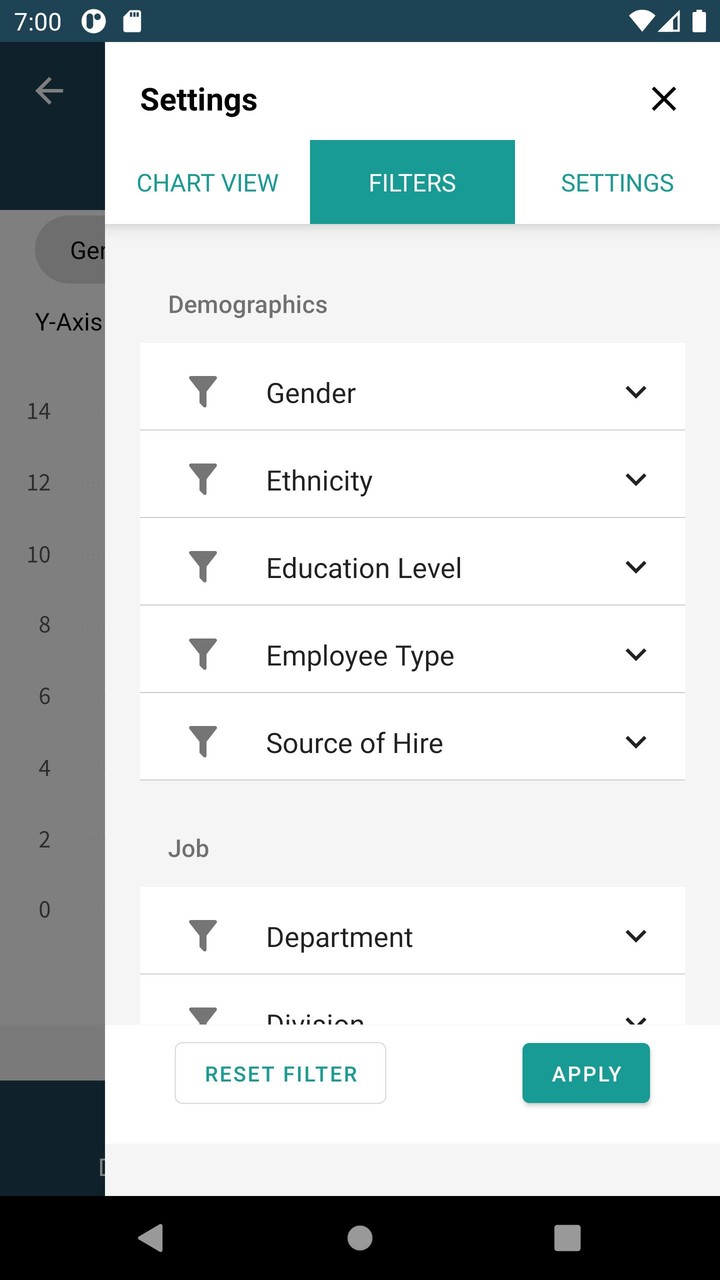
Task: Click the filter icon beside Education Level
Action: [203, 567]
